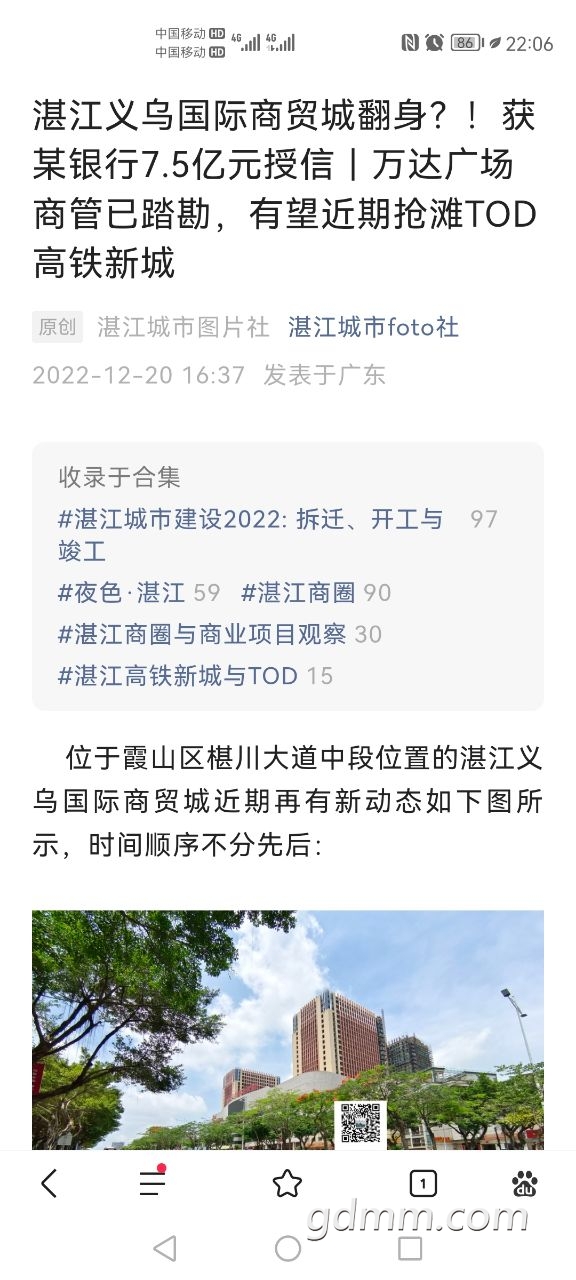This screenshot has width=576, height=1280.
Task: View the article's building photo
Action: pos(288,1030)
